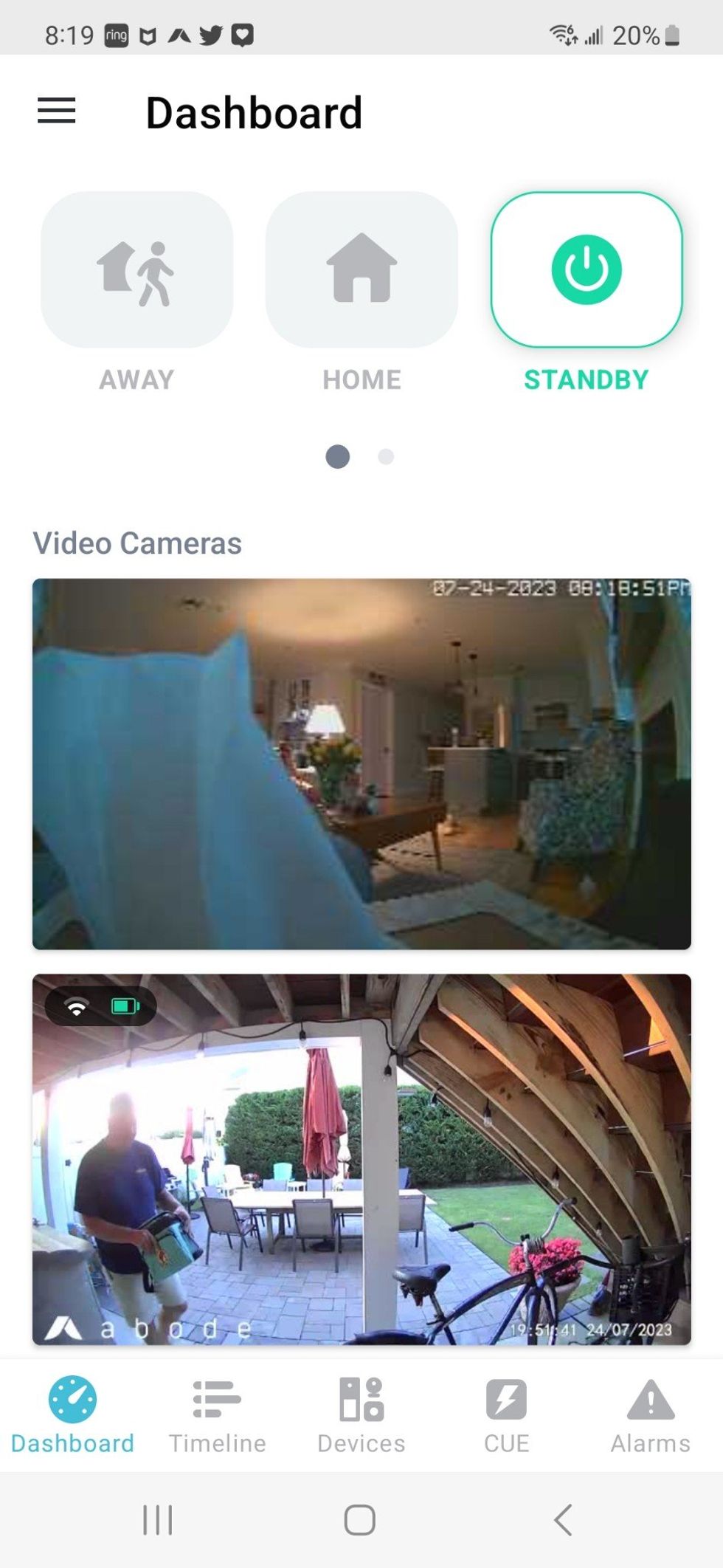This screenshot has height=1568, width=723.
Task: Select the second pagination dot
Action: coord(385,457)
